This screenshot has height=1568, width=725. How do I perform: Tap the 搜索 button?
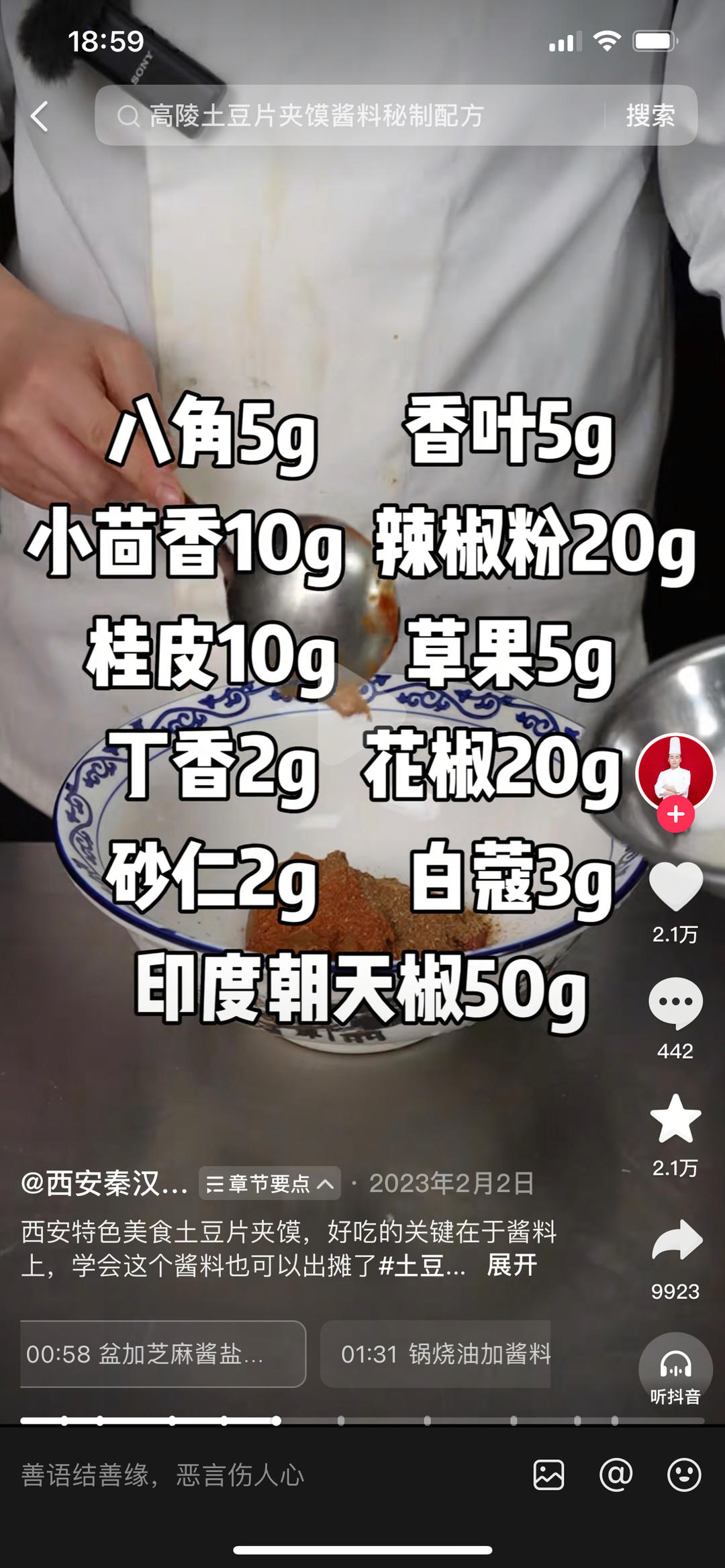pos(650,116)
